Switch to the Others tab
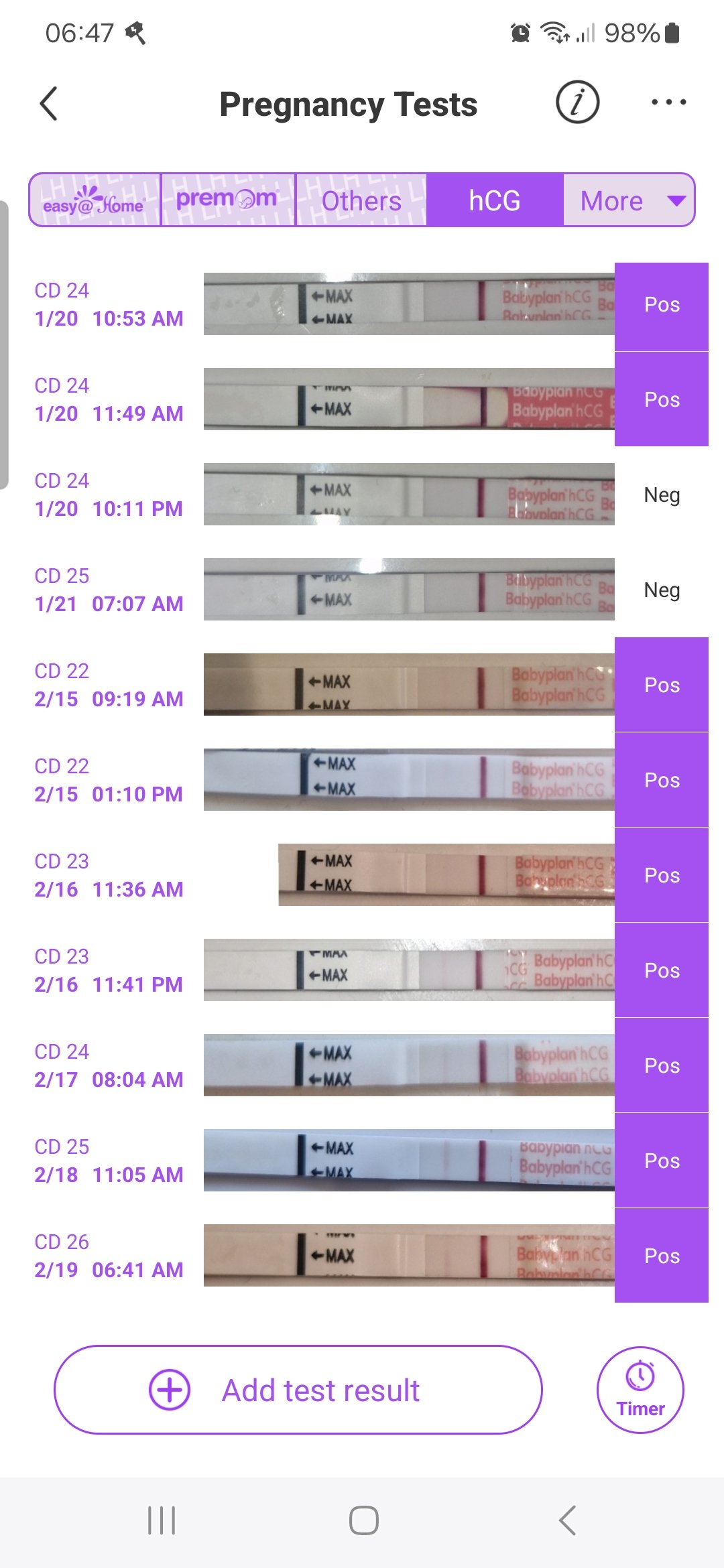 [x=361, y=200]
